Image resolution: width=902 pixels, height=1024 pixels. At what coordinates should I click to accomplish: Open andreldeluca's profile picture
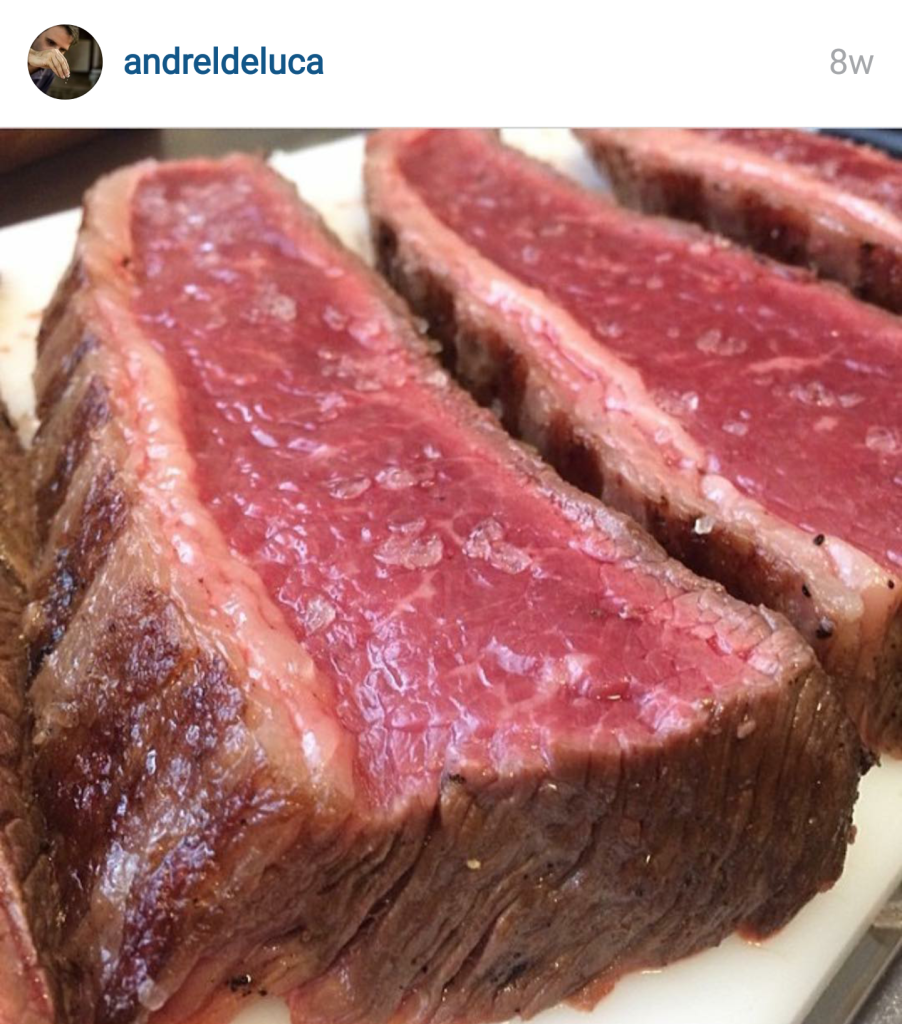click(x=64, y=62)
